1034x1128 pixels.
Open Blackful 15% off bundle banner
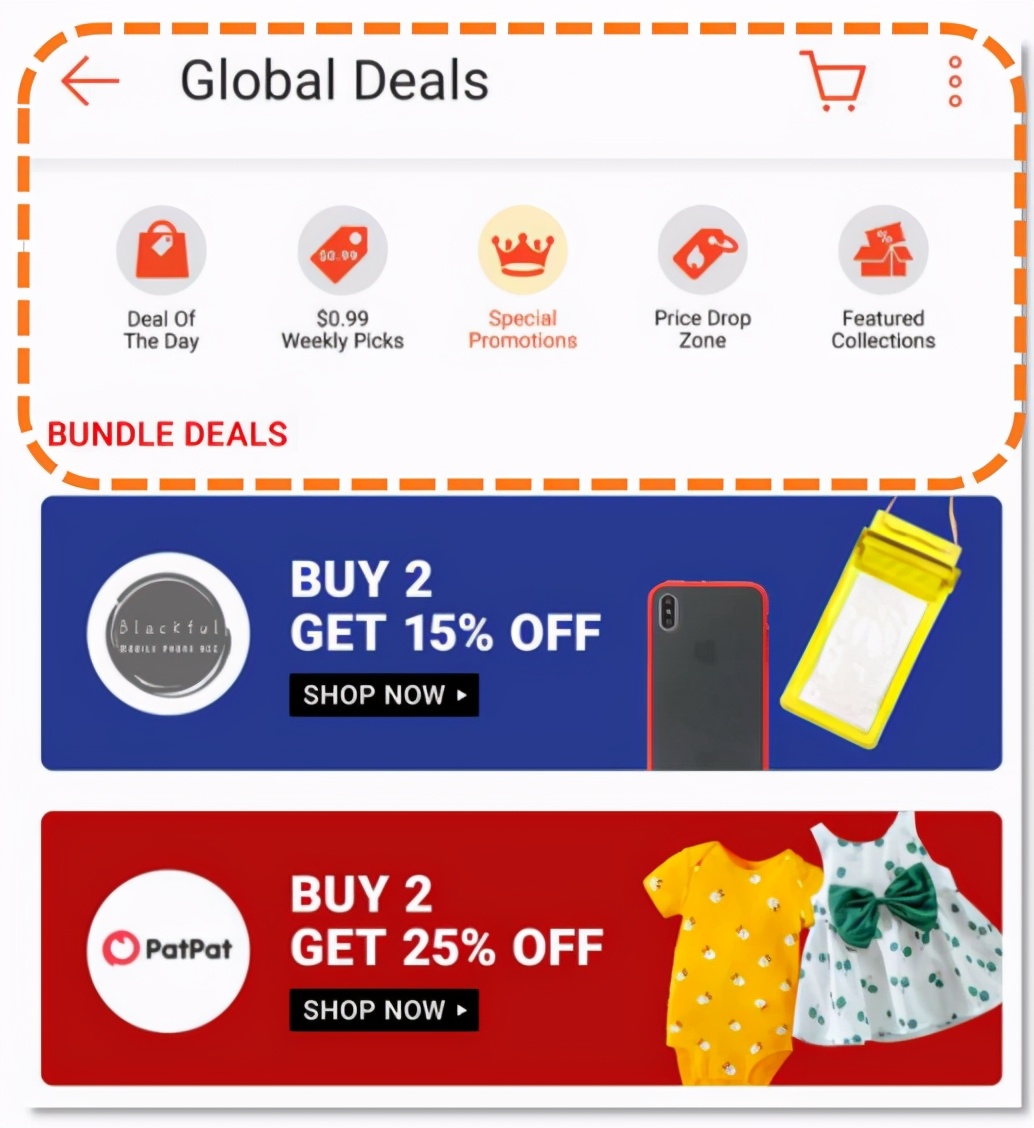click(520, 633)
